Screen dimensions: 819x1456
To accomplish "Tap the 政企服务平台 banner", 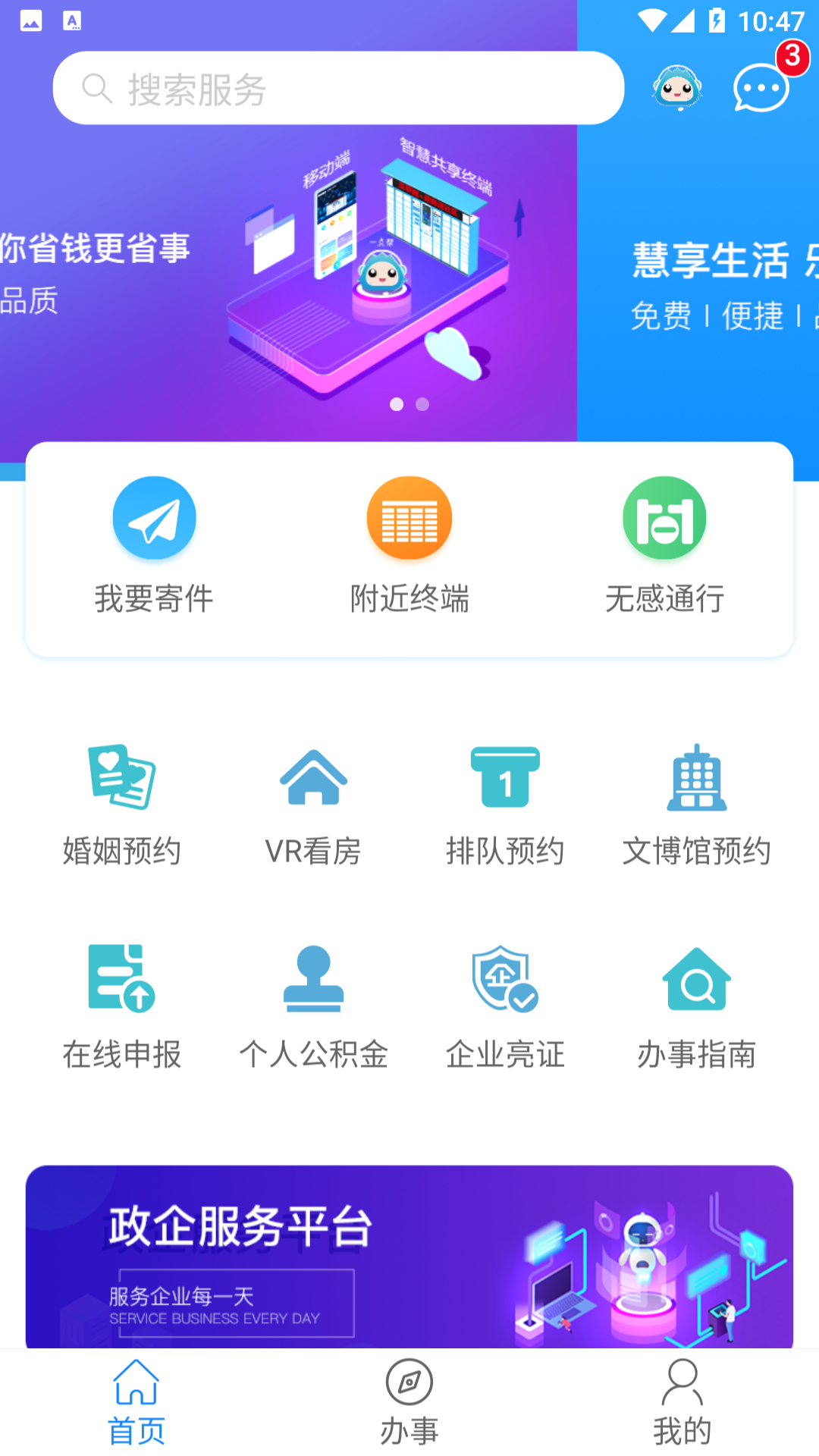I will [x=409, y=1255].
